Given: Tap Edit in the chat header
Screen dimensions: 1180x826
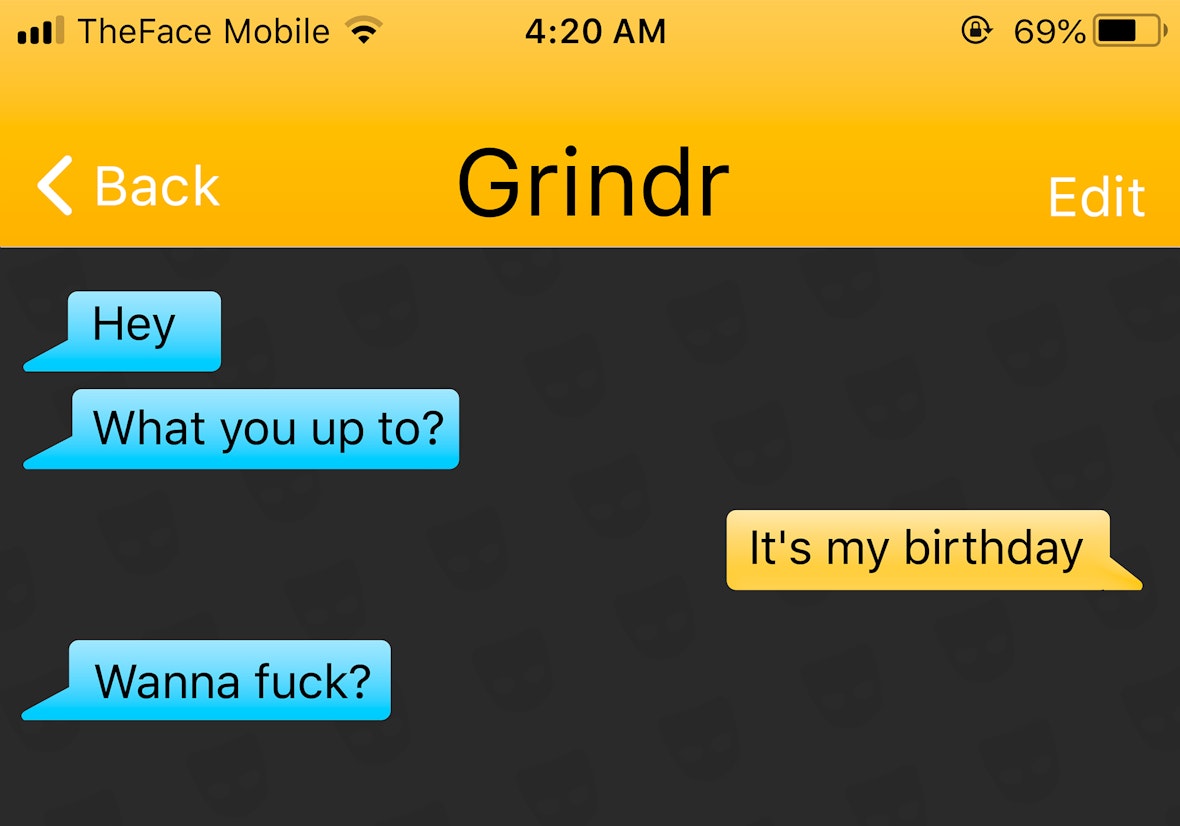Looking at the screenshot, I should (1096, 197).
